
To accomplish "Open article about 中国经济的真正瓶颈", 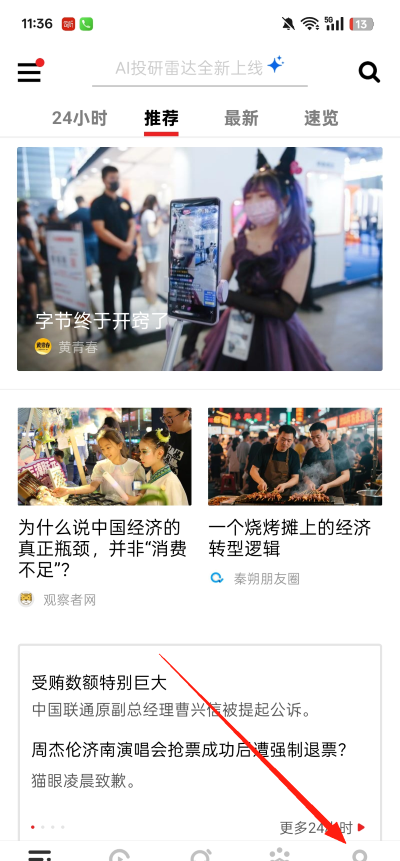I will click(x=104, y=507).
